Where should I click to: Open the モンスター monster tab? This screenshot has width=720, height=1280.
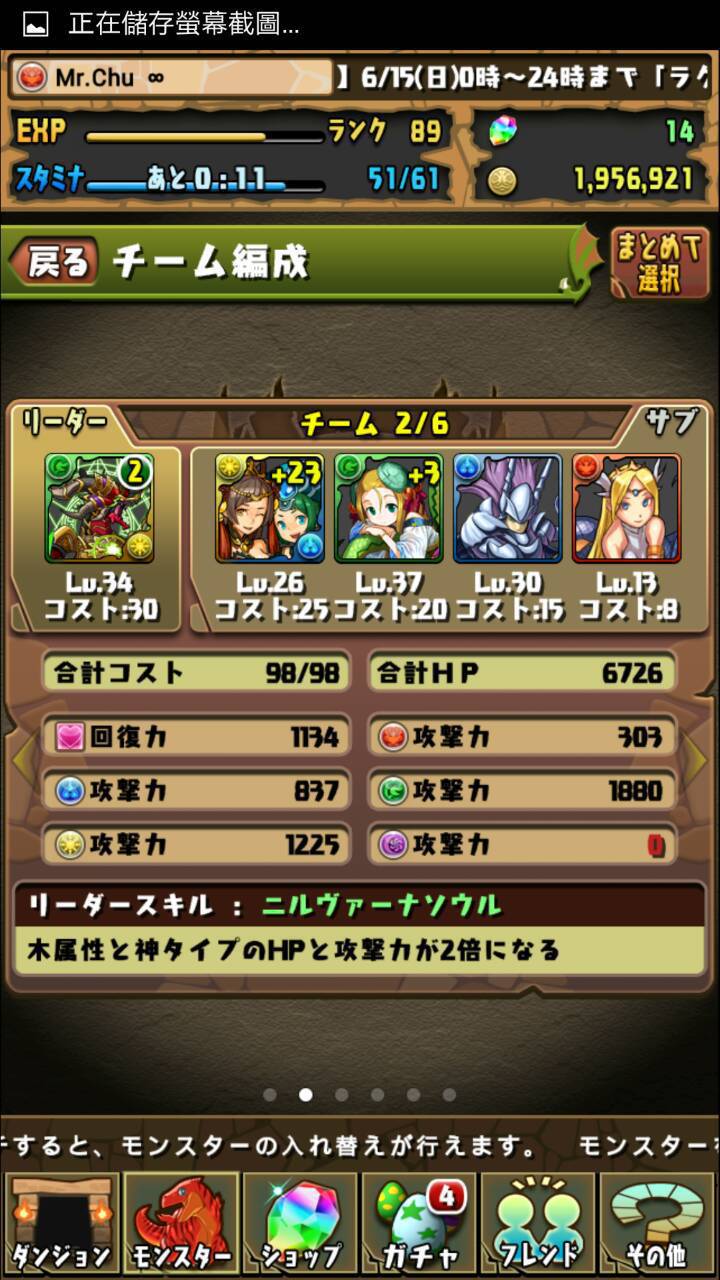[180, 1223]
